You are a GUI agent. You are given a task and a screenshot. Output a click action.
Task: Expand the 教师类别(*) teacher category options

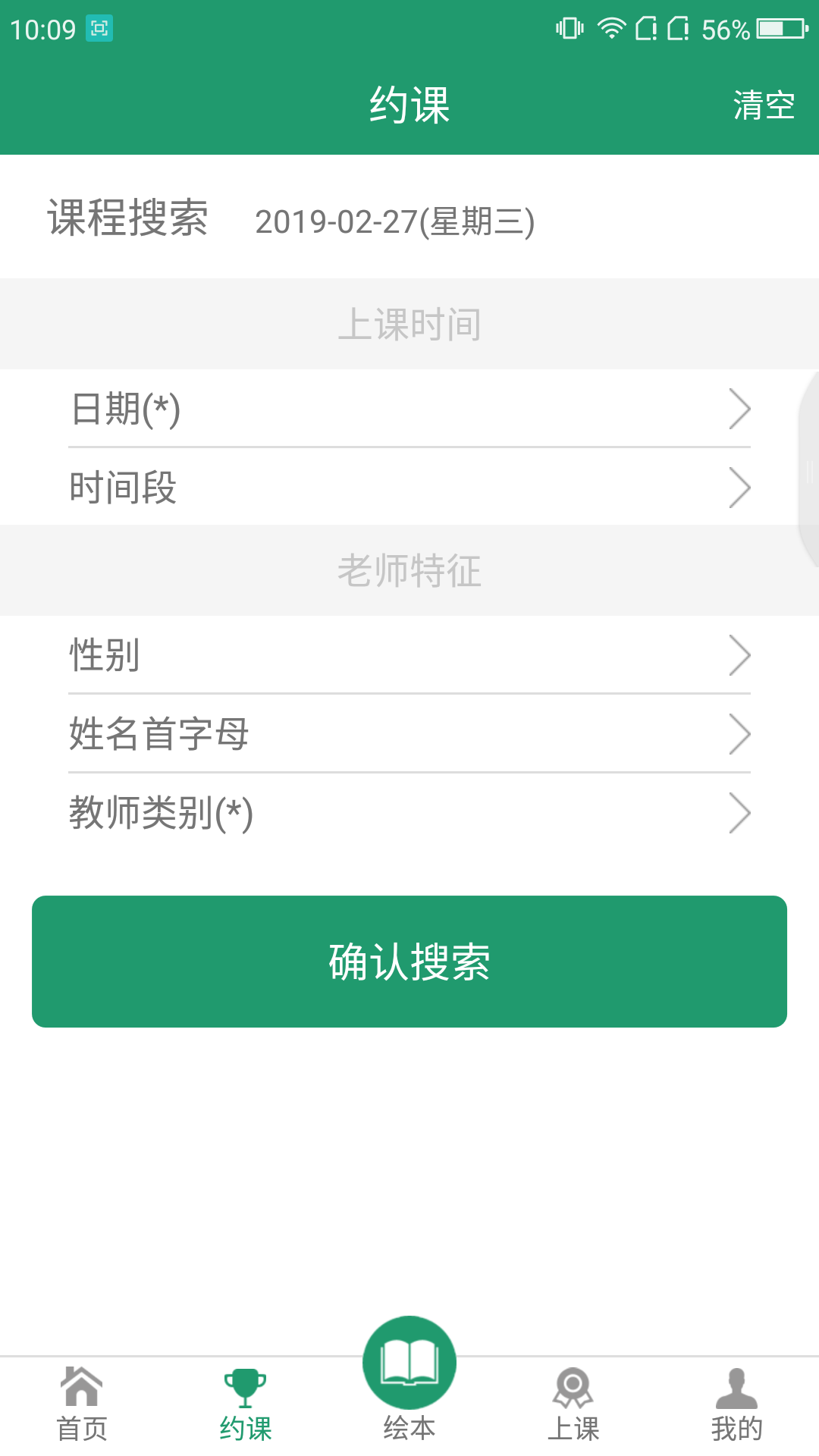click(409, 813)
